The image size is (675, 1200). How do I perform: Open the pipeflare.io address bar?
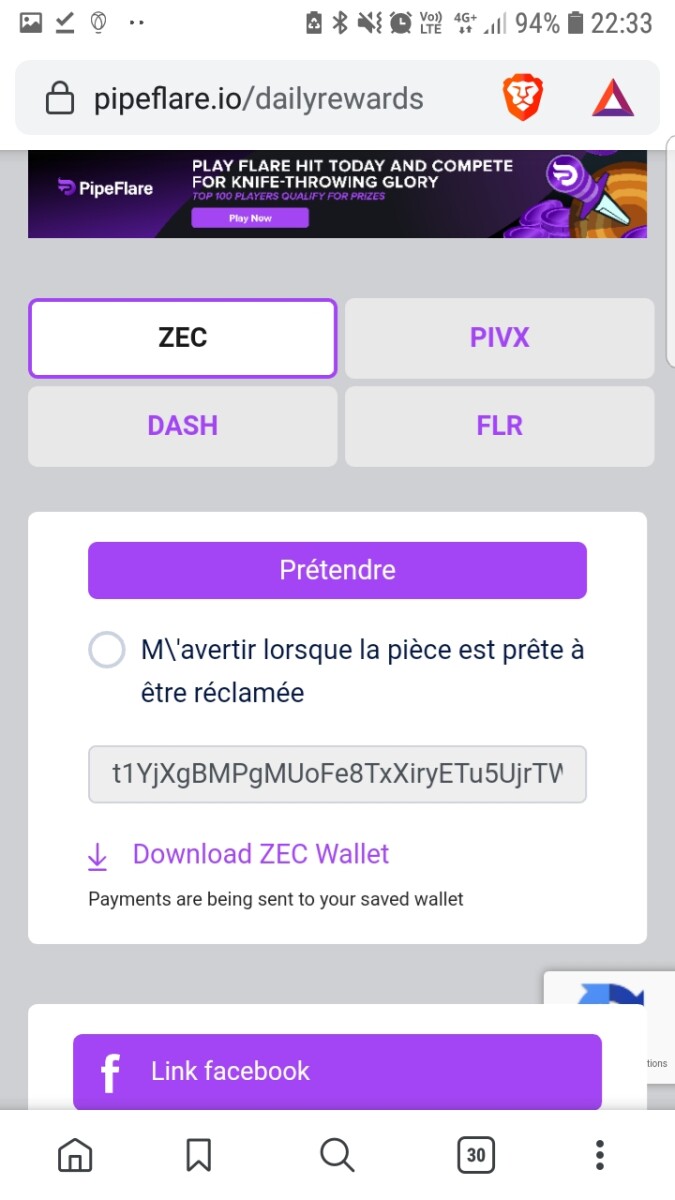258,99
